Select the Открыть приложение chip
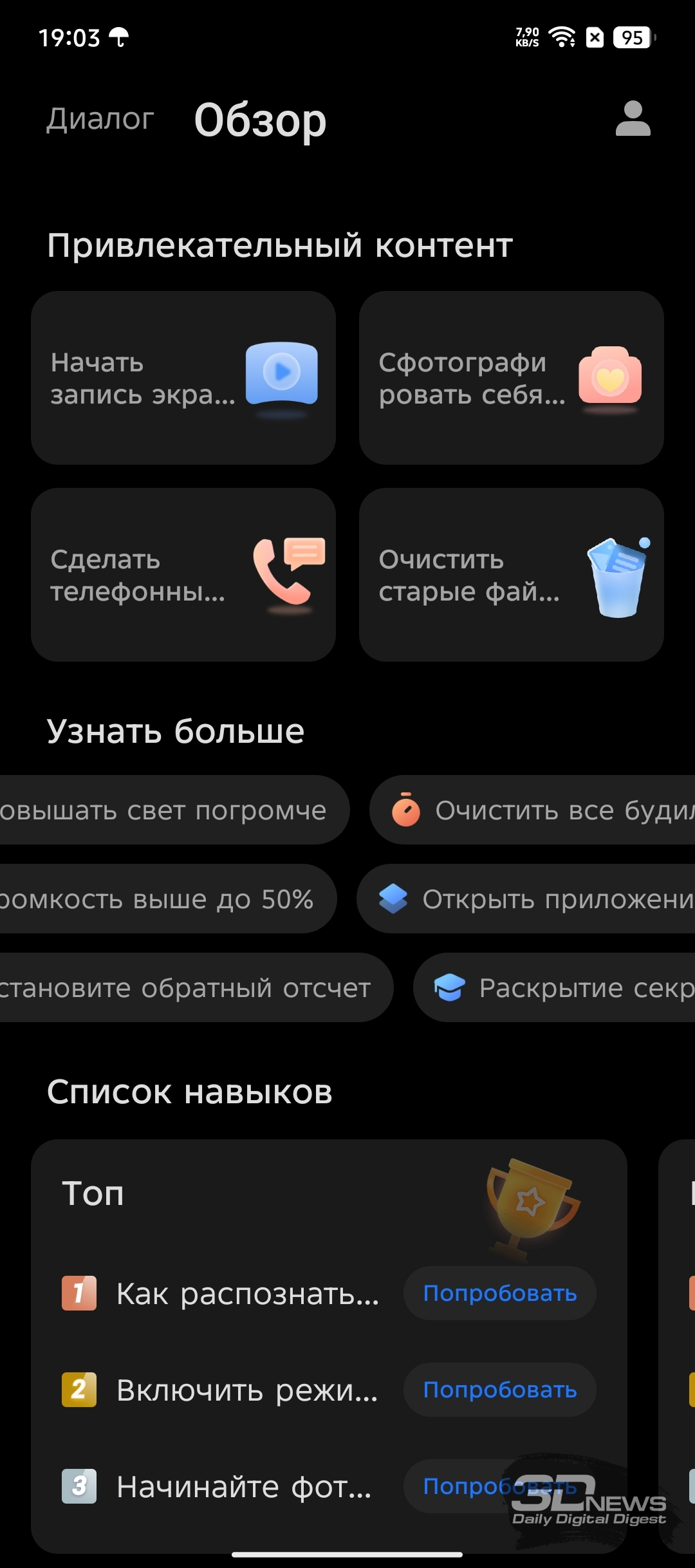Image resolution: width=695 pixels, height=1568 pixels. [526, 899]
